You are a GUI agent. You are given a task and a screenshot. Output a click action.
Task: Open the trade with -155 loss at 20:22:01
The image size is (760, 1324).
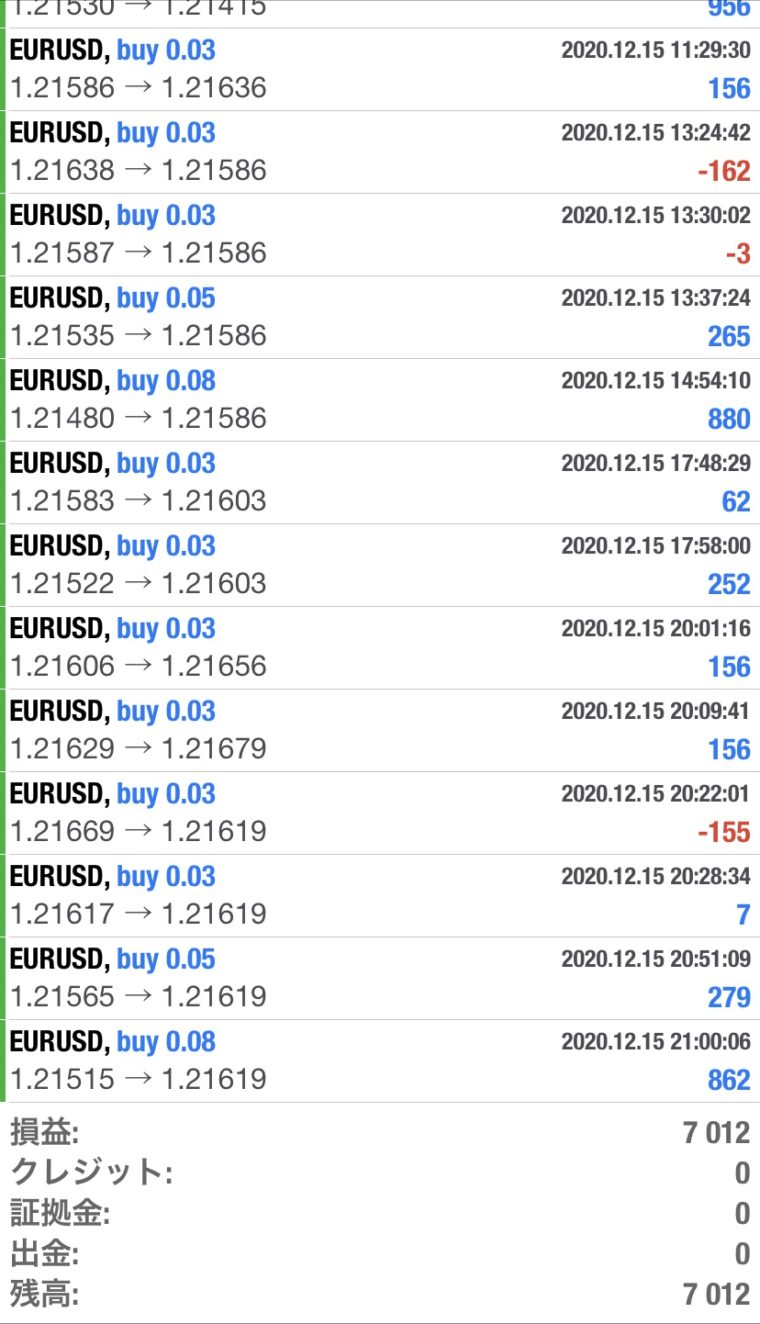tap(380, 813)
